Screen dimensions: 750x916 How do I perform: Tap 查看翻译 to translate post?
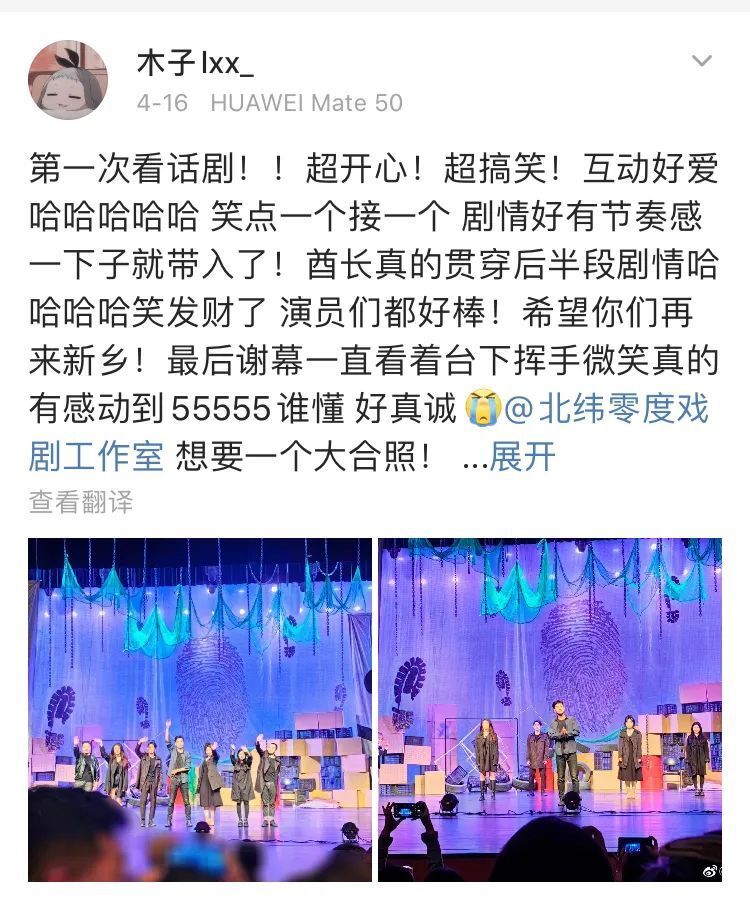[x=80, y=502]
